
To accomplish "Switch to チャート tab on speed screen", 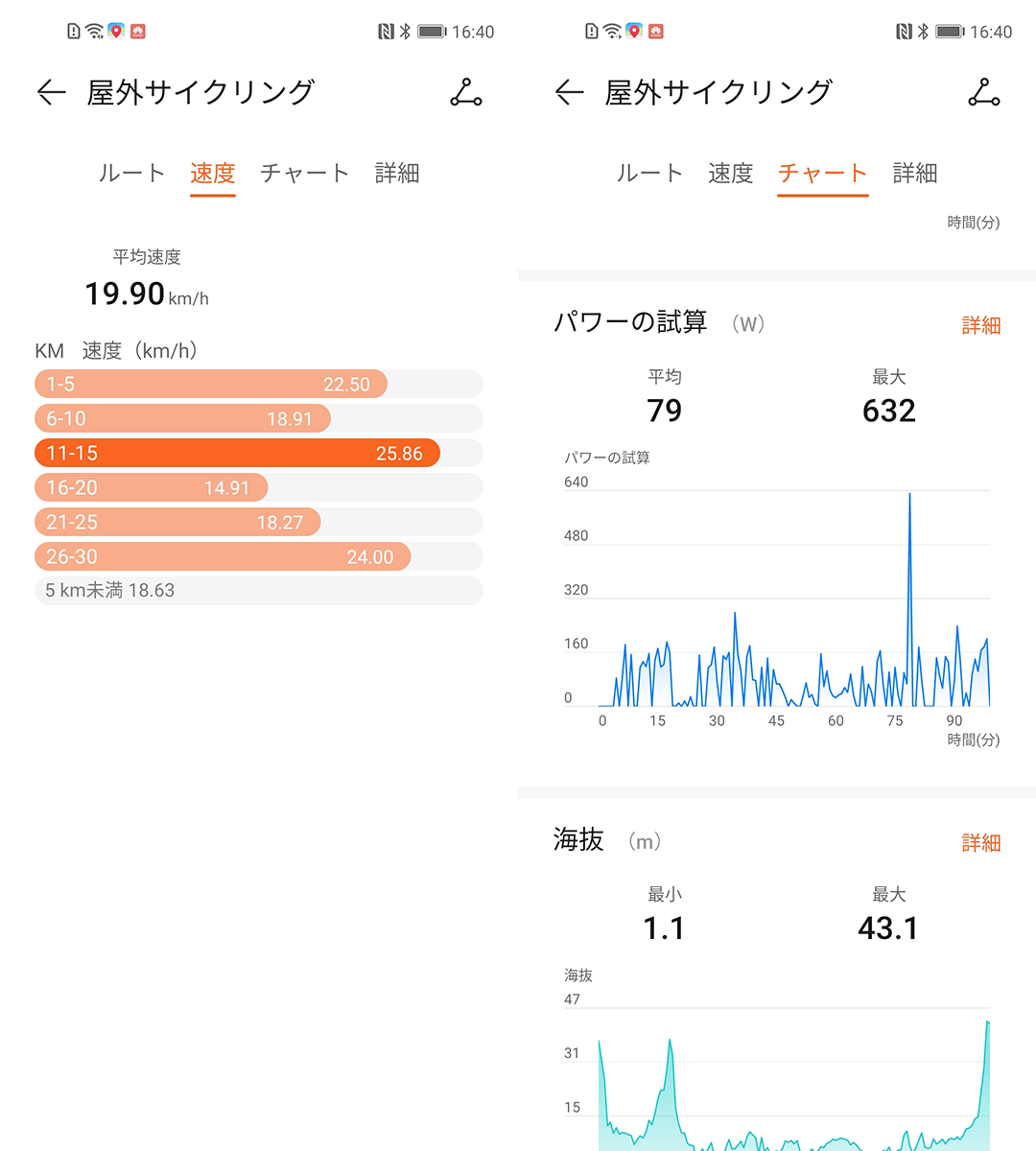I will [304, 174].
